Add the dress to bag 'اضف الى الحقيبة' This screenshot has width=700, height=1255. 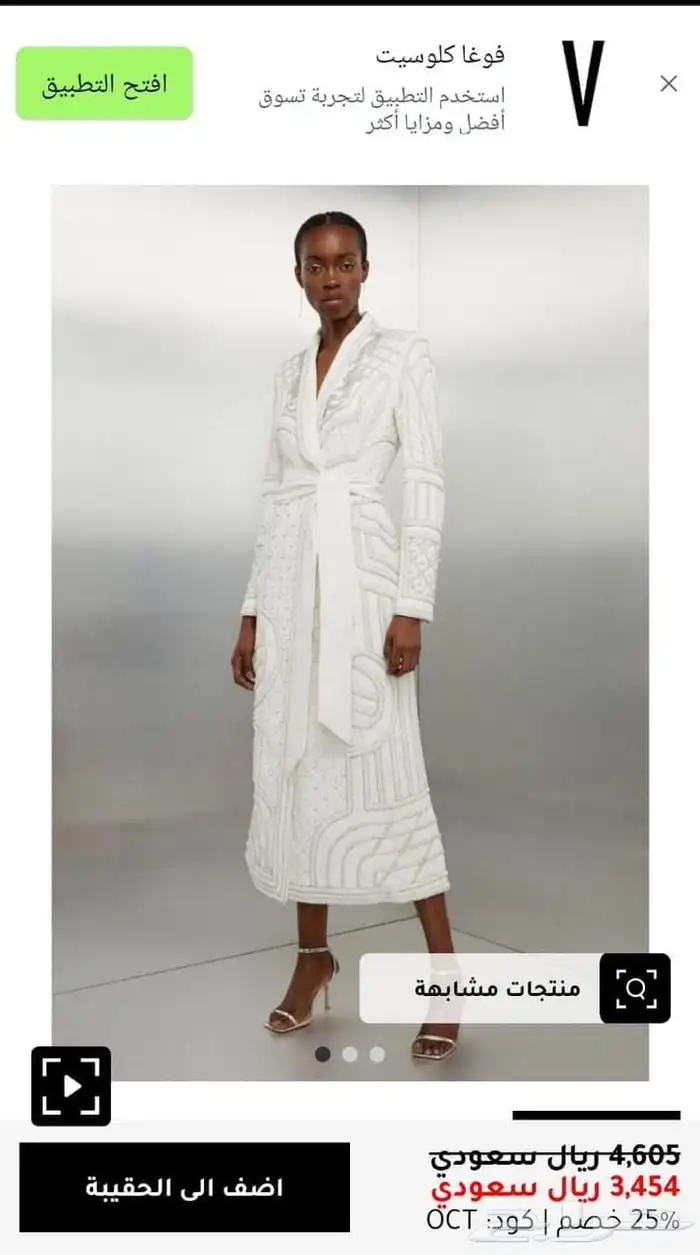tap(185, 1187)
